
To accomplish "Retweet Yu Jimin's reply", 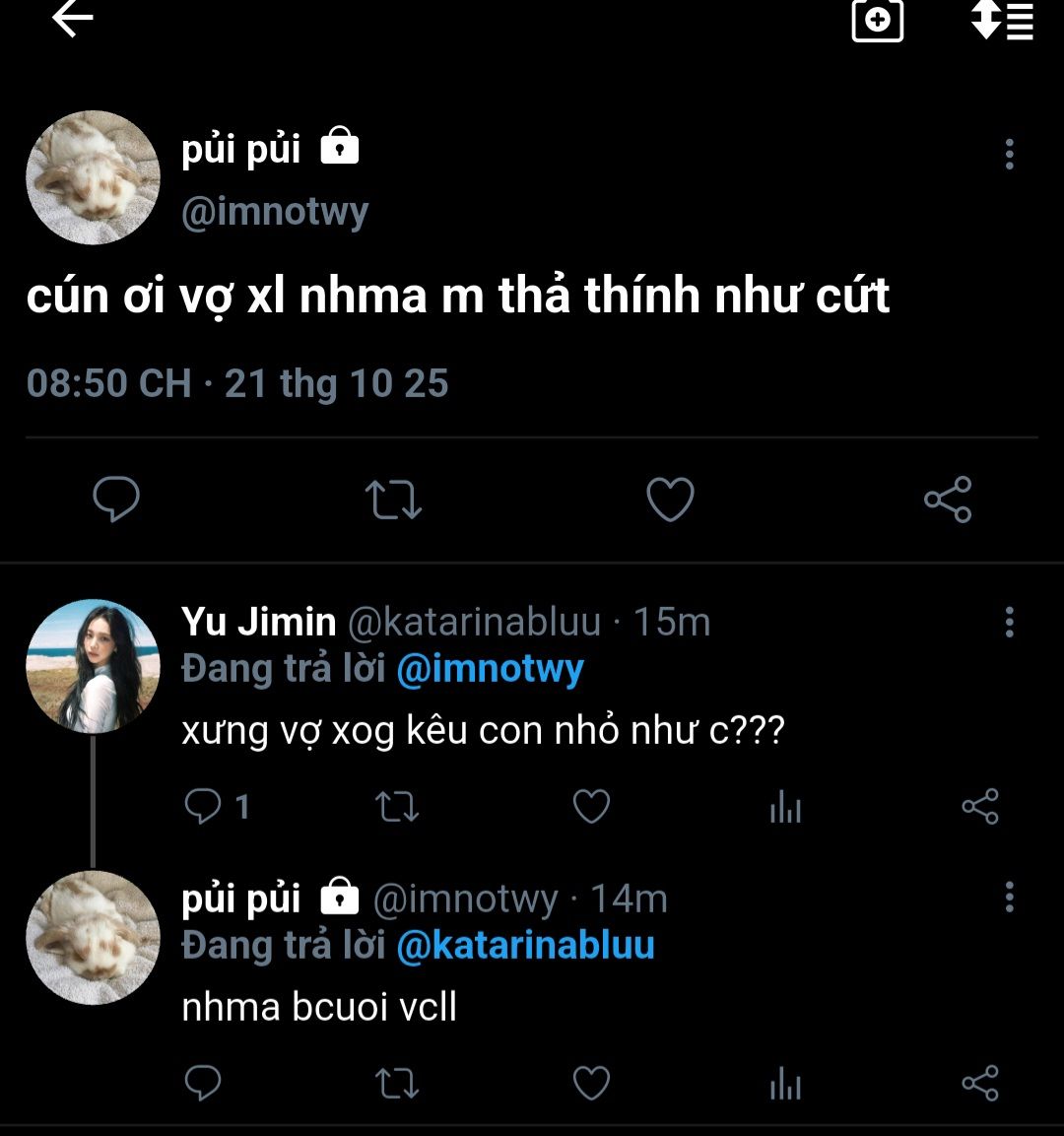I will pos(397,807).
